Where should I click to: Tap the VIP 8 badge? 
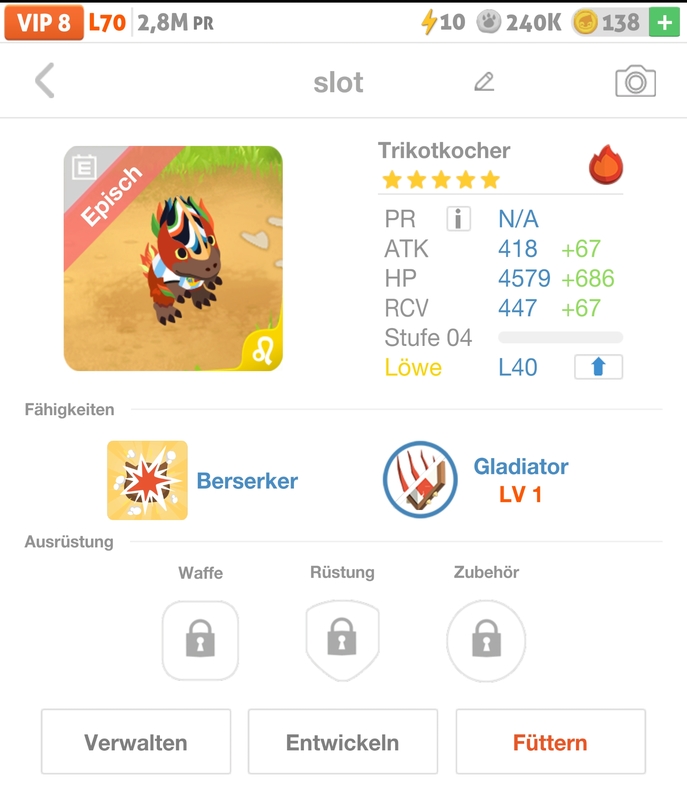[x=43, y=22]
